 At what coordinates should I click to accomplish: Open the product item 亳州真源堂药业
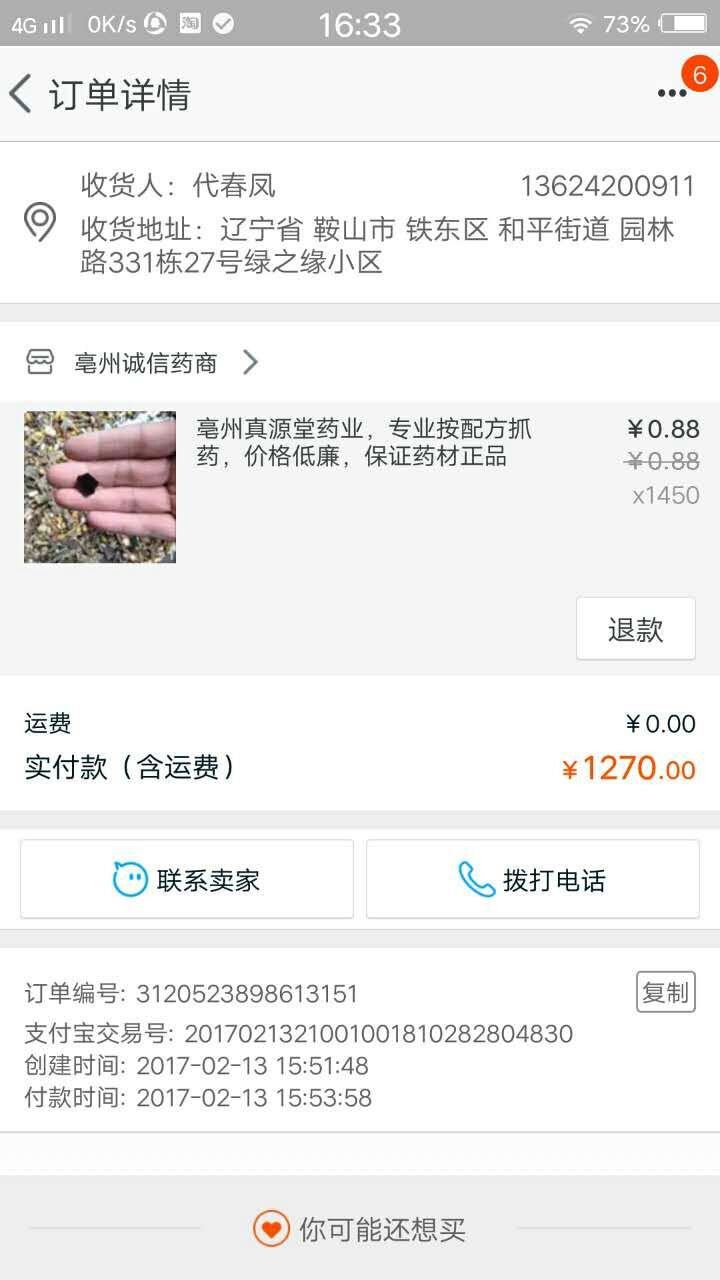pyautogui.click(x=360, y=487)
